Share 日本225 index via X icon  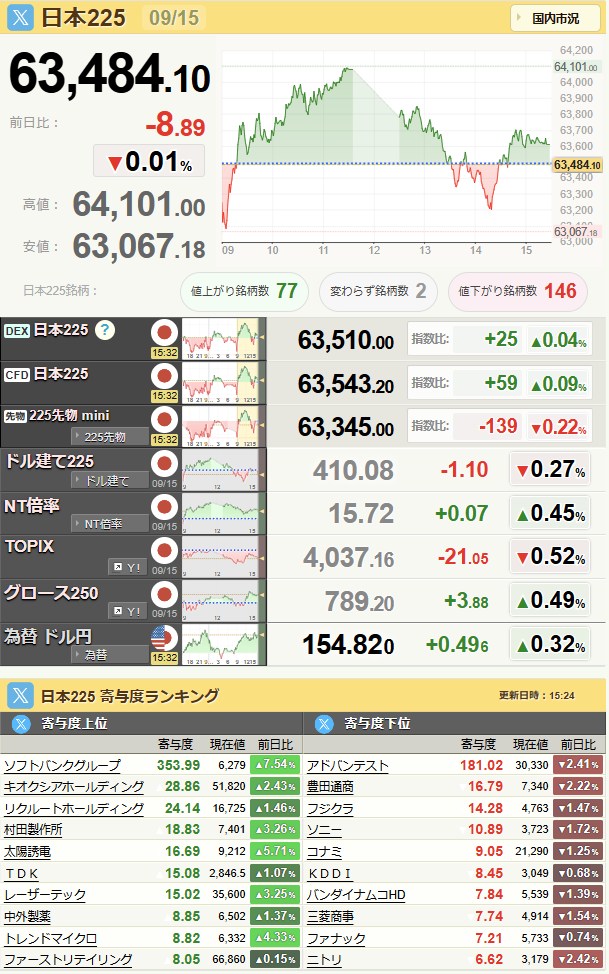pos(21,17)
